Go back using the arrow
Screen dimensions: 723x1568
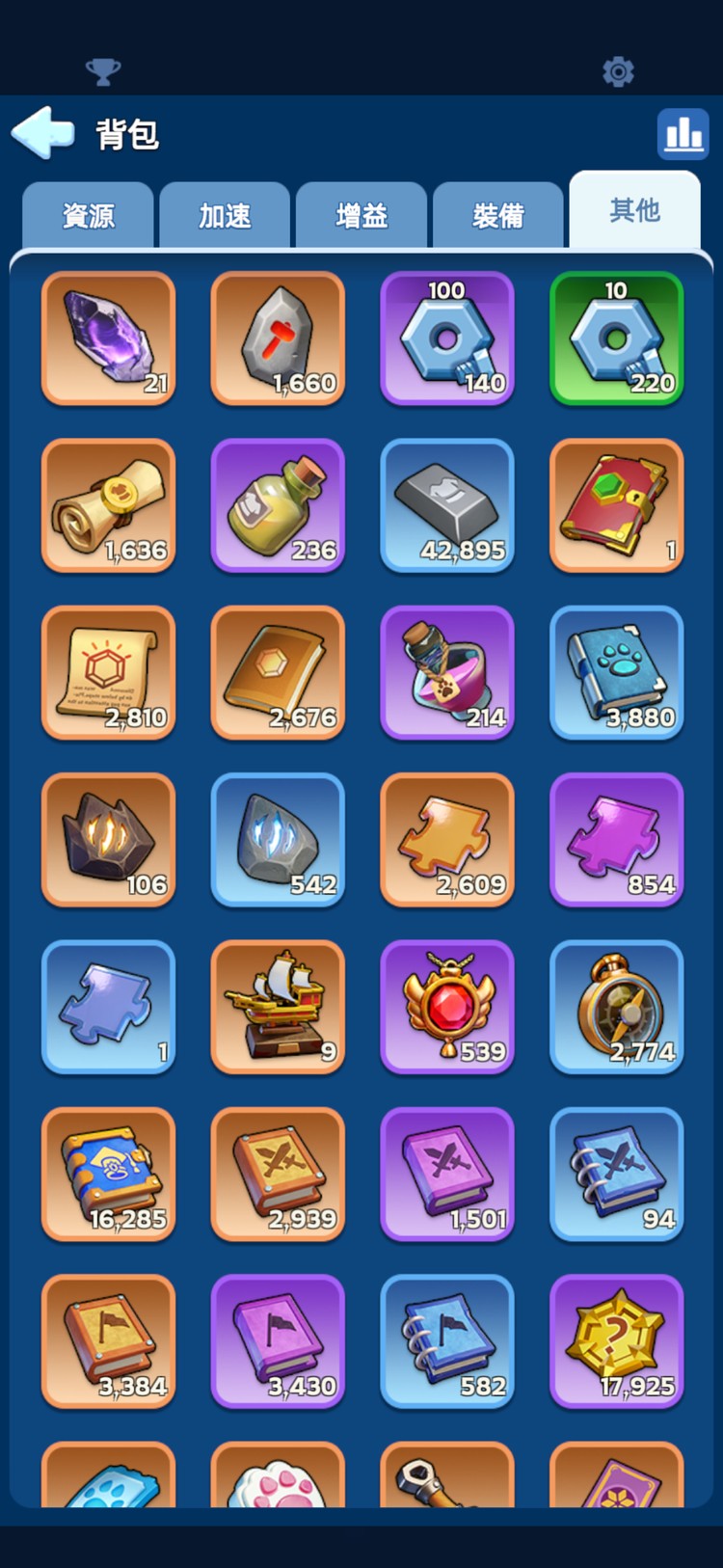click(x=42, y=133)
